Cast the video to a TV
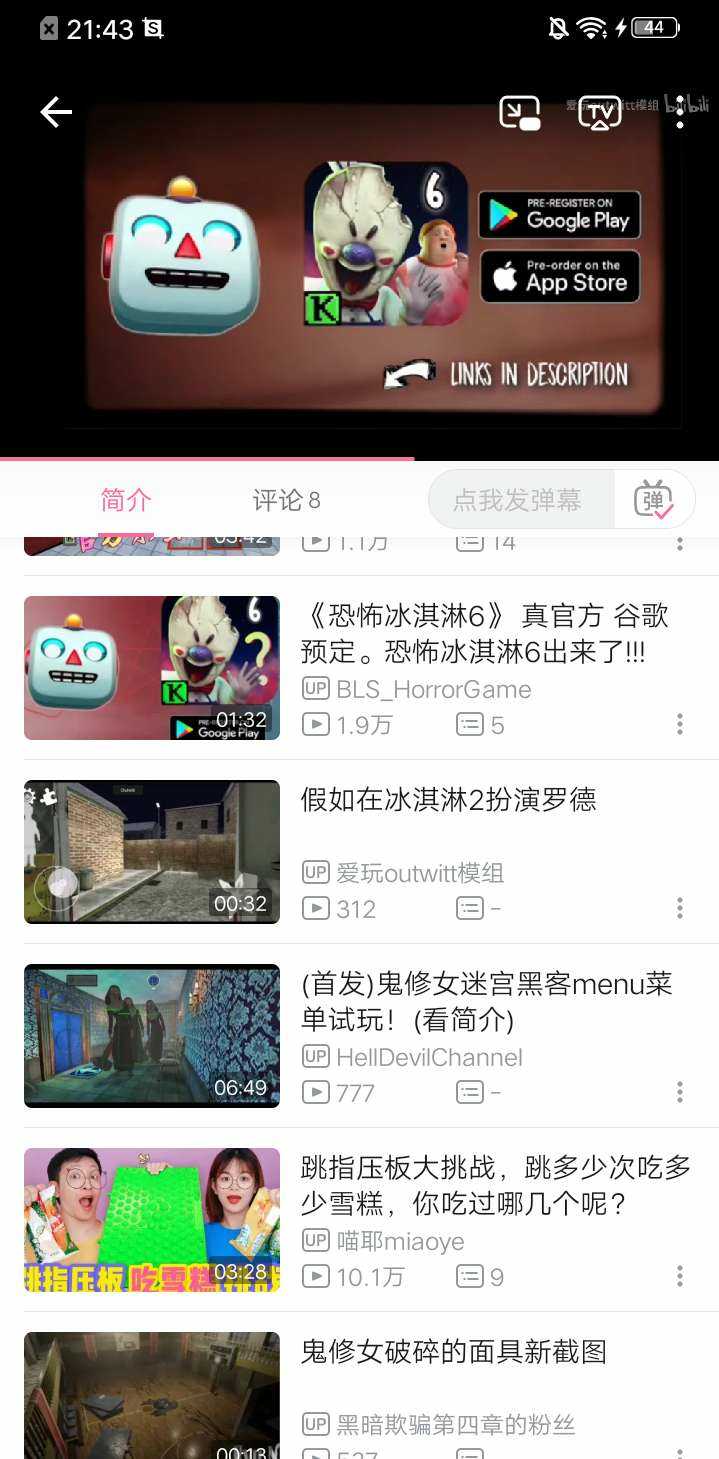The width and height of the screenshot is (719, 1459). pyautogui.click(x=600, y=112)
